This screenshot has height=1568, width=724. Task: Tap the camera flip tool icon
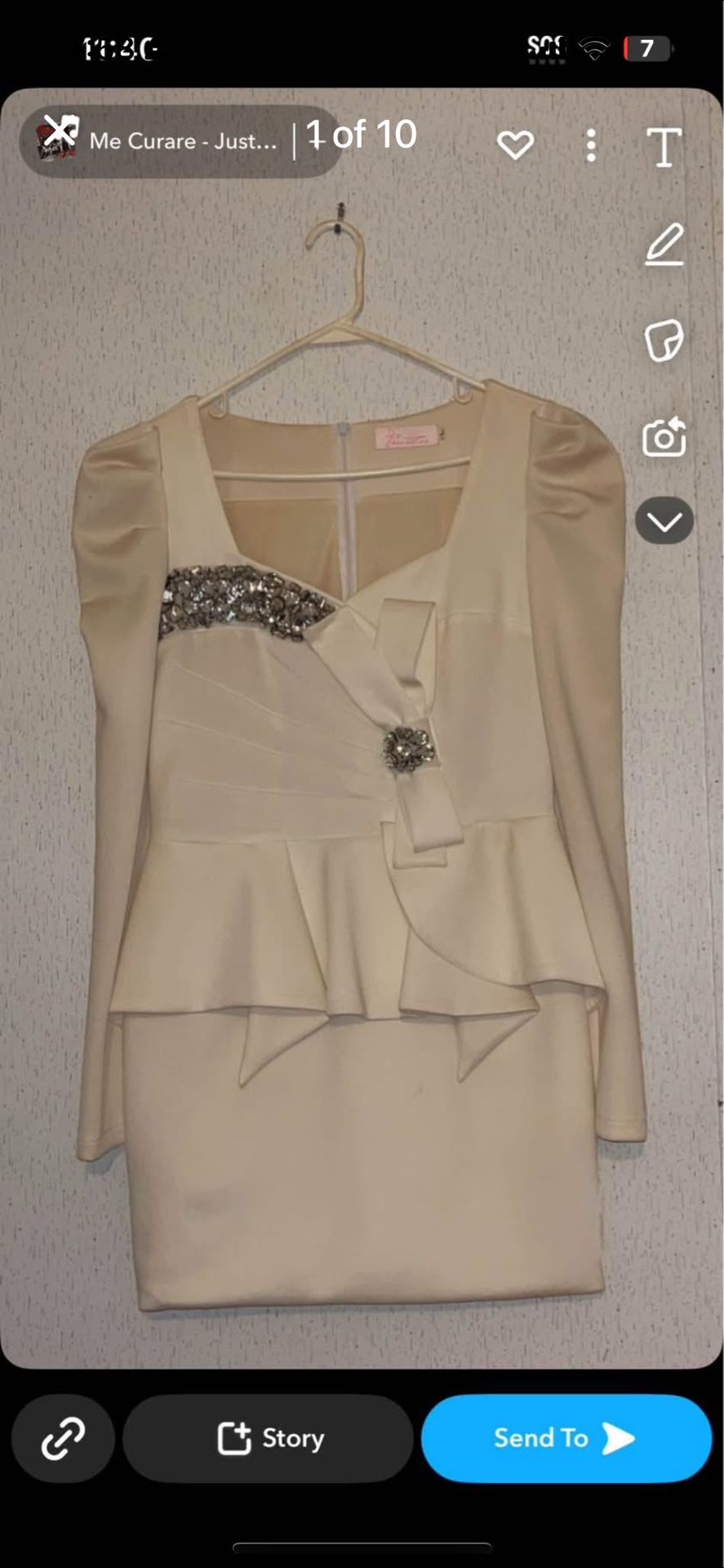click(664, 437)
